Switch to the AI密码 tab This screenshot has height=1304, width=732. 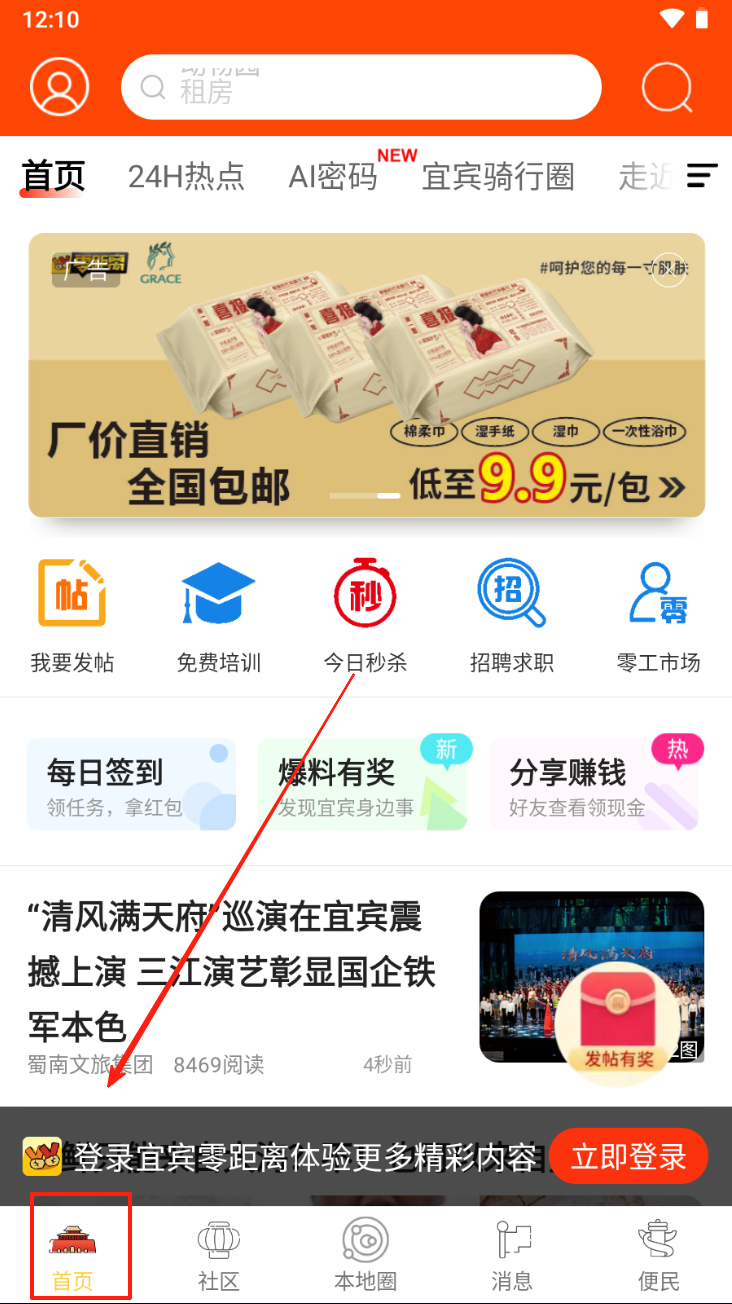coord(333,177)
